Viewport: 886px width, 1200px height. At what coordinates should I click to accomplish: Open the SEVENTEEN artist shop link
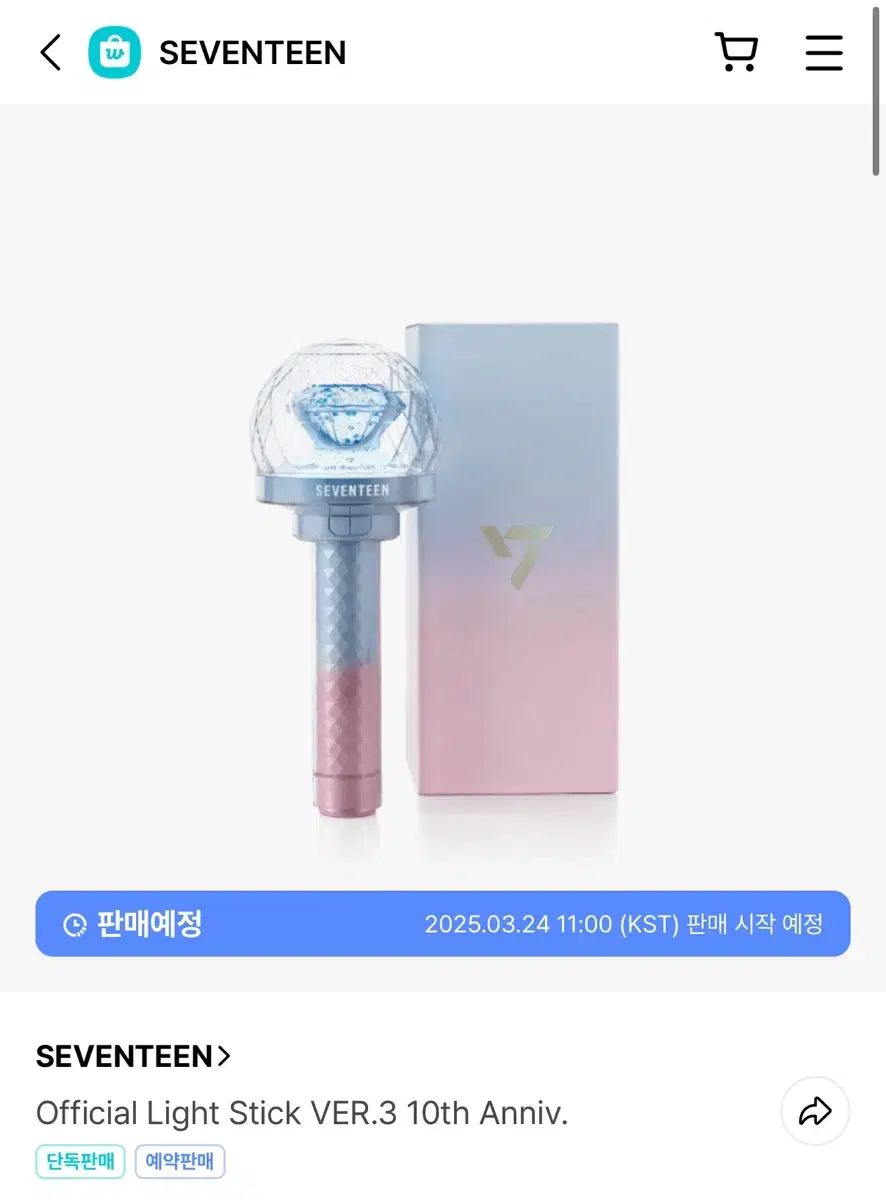click(x=133, y=1056)
